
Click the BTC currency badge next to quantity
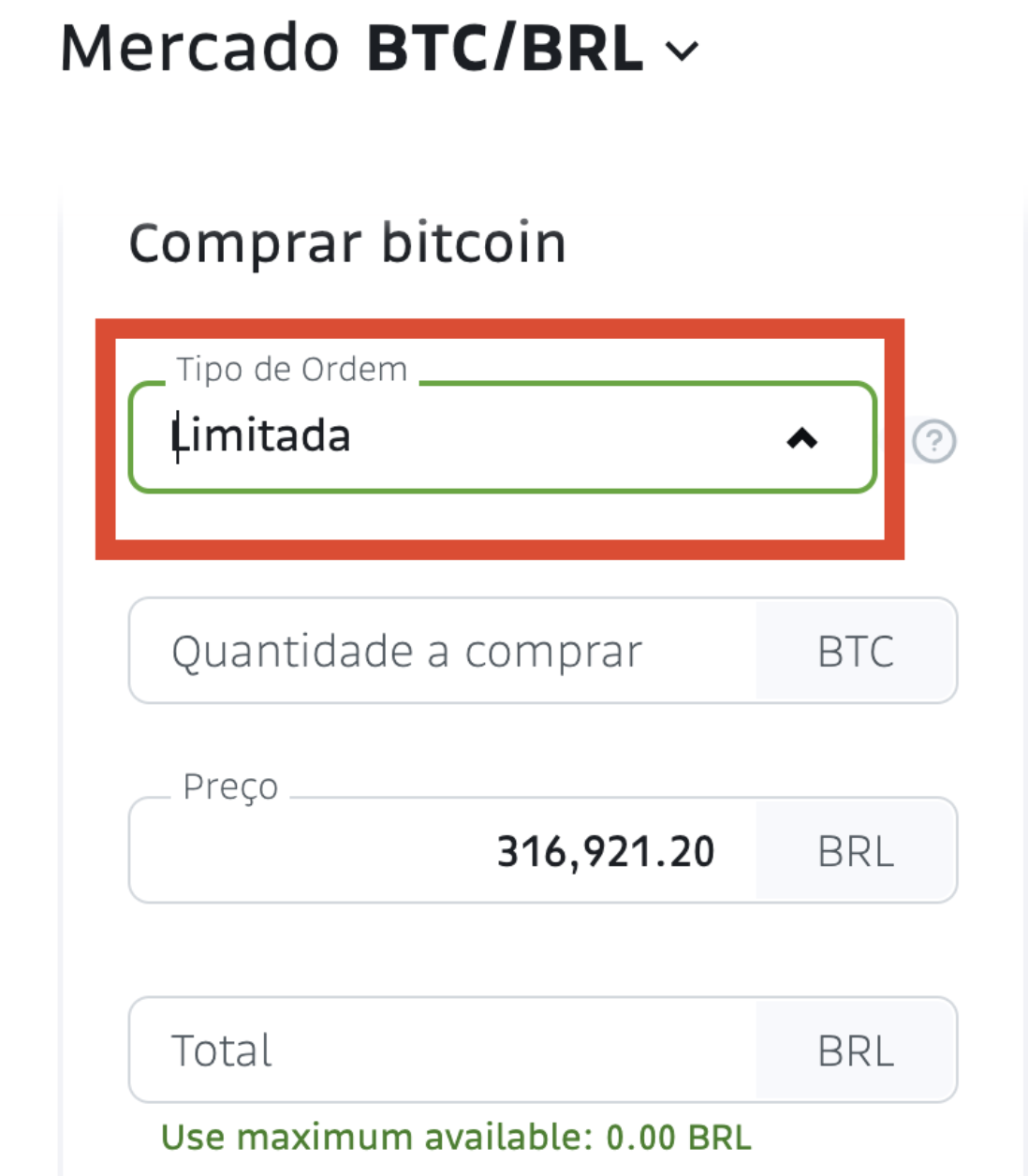click(855, 651)
